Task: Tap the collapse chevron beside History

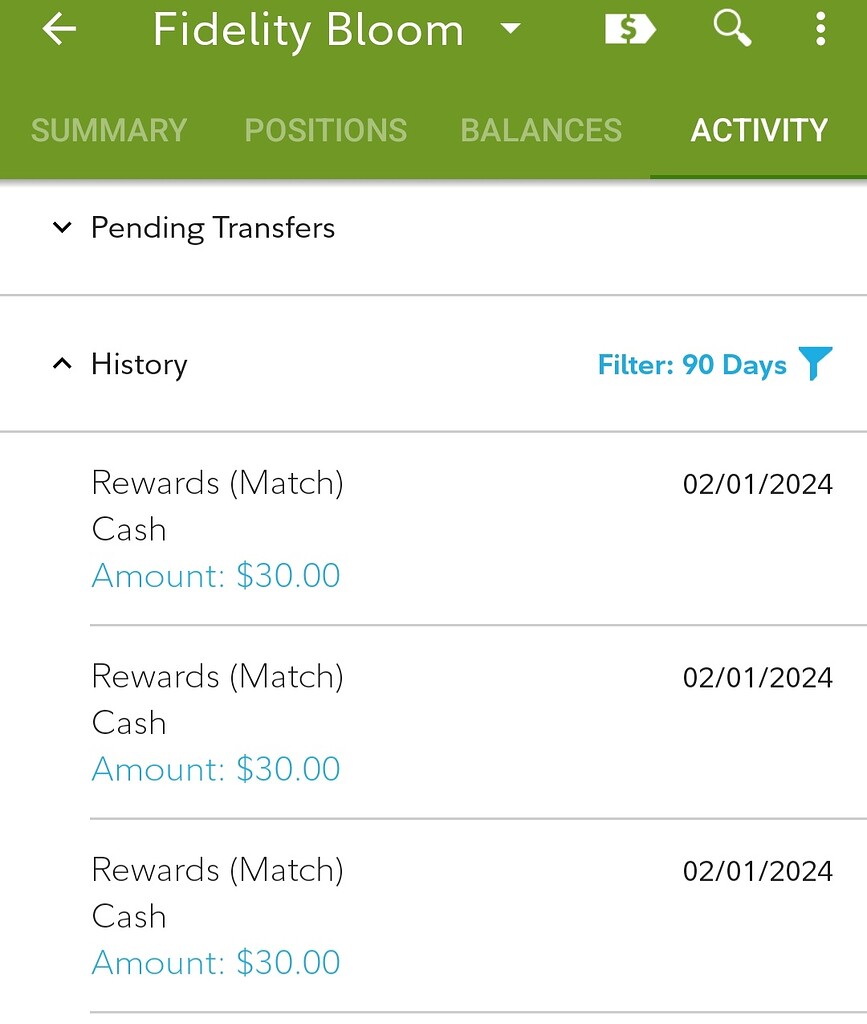Action: [x=61, y=363]
